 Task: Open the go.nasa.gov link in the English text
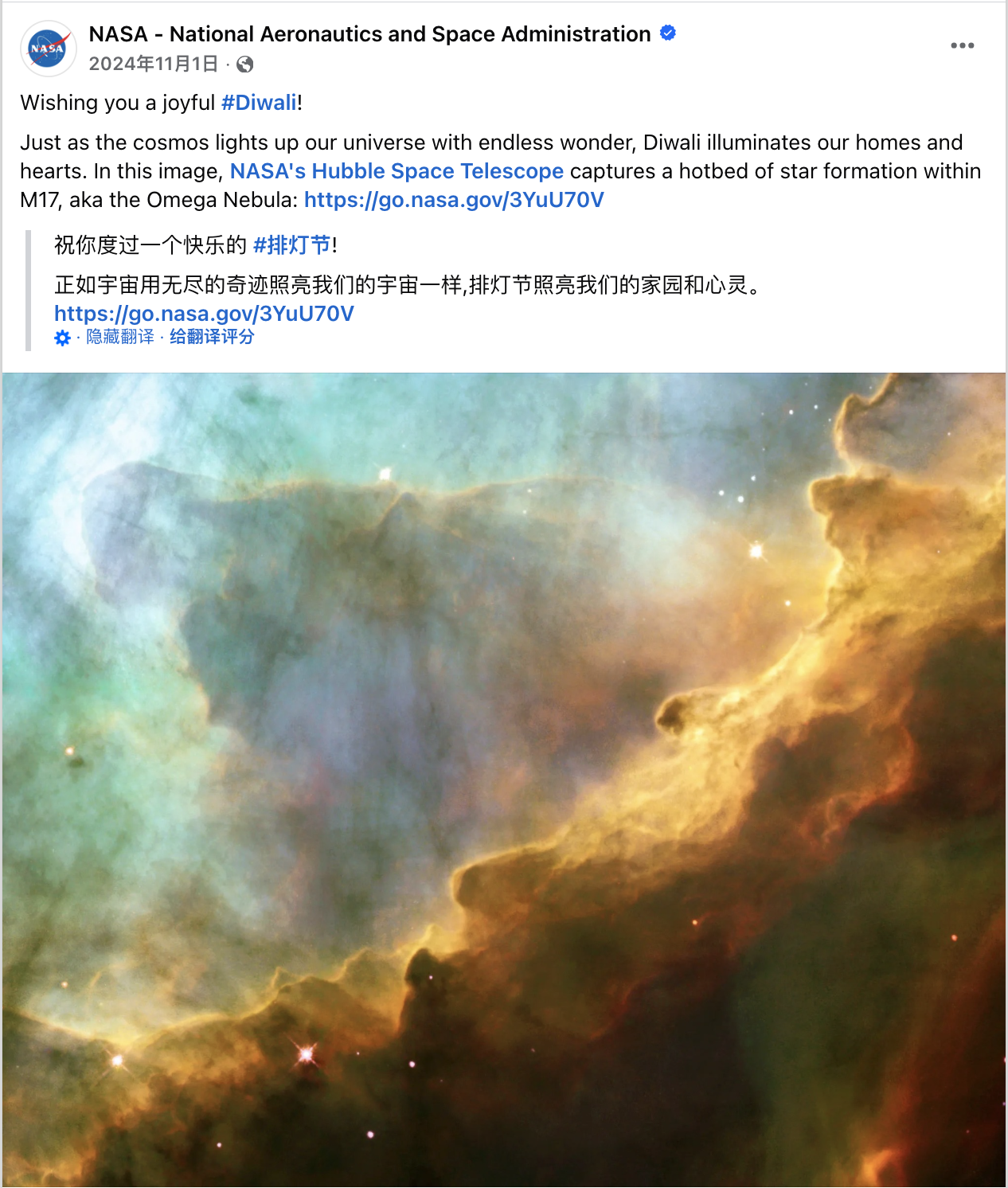454,200
